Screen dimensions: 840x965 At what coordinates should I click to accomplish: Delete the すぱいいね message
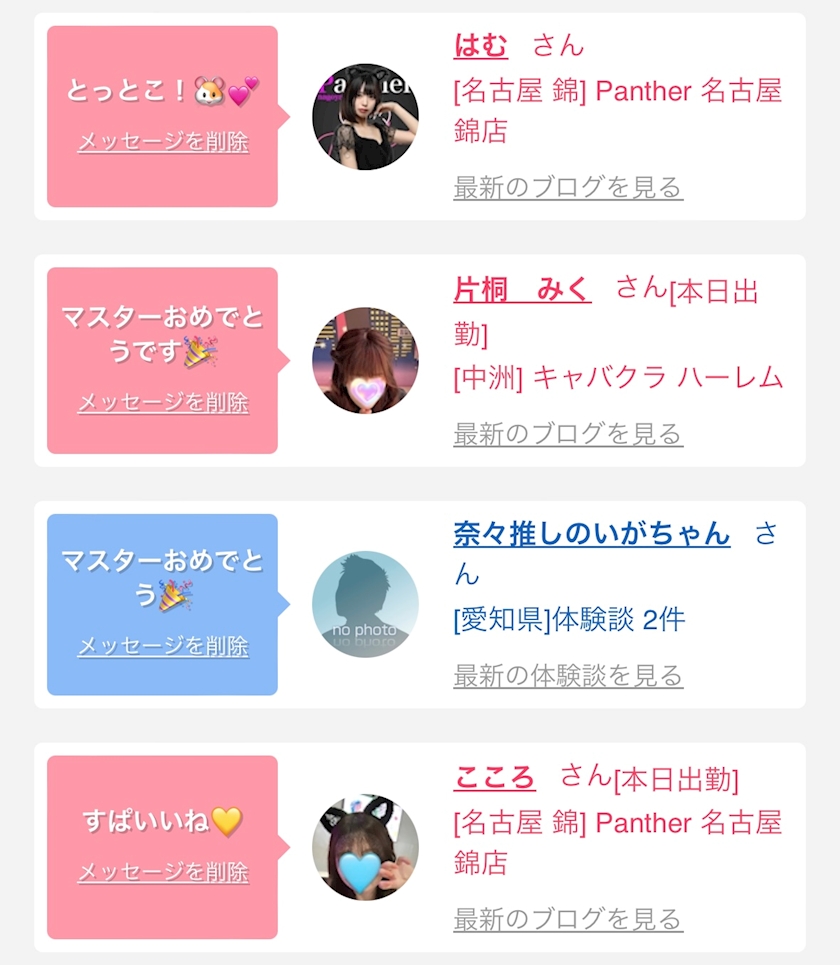(163, 872)
